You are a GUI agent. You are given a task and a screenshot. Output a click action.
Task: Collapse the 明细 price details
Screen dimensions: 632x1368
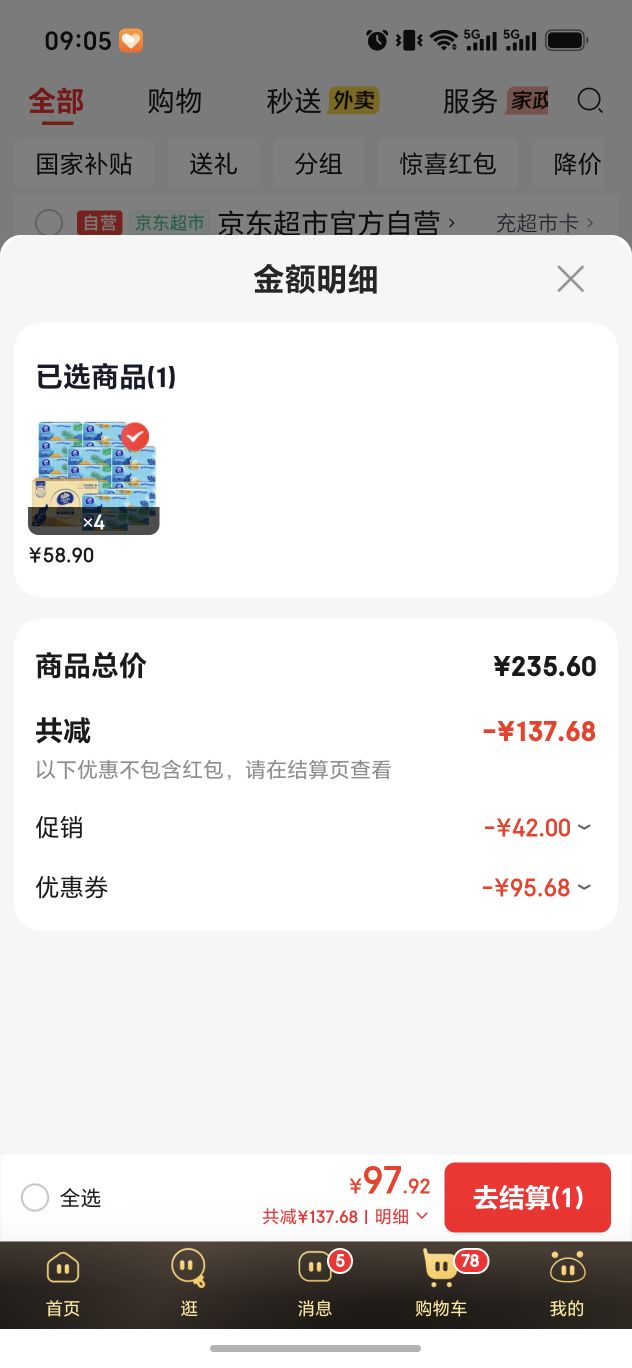point(401,1217)
